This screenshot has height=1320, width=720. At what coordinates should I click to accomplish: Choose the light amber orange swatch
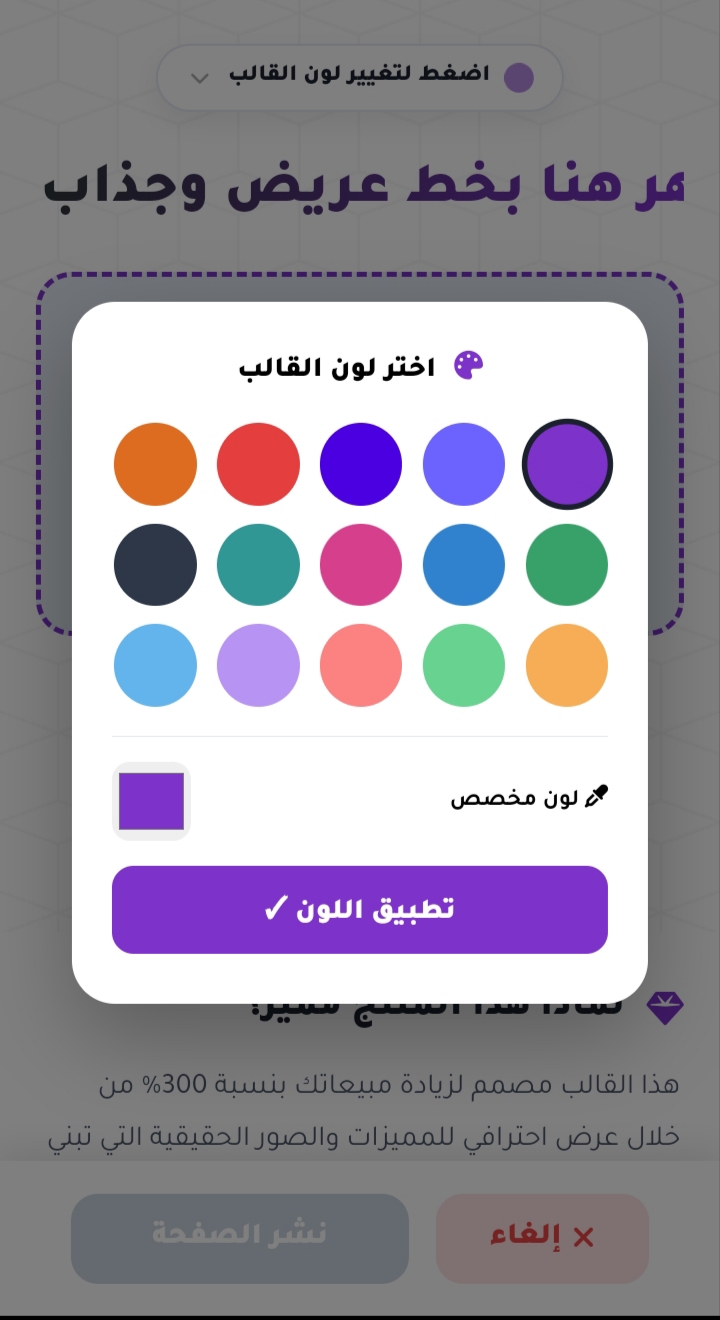pyautogui.click(x=567, y=665)
